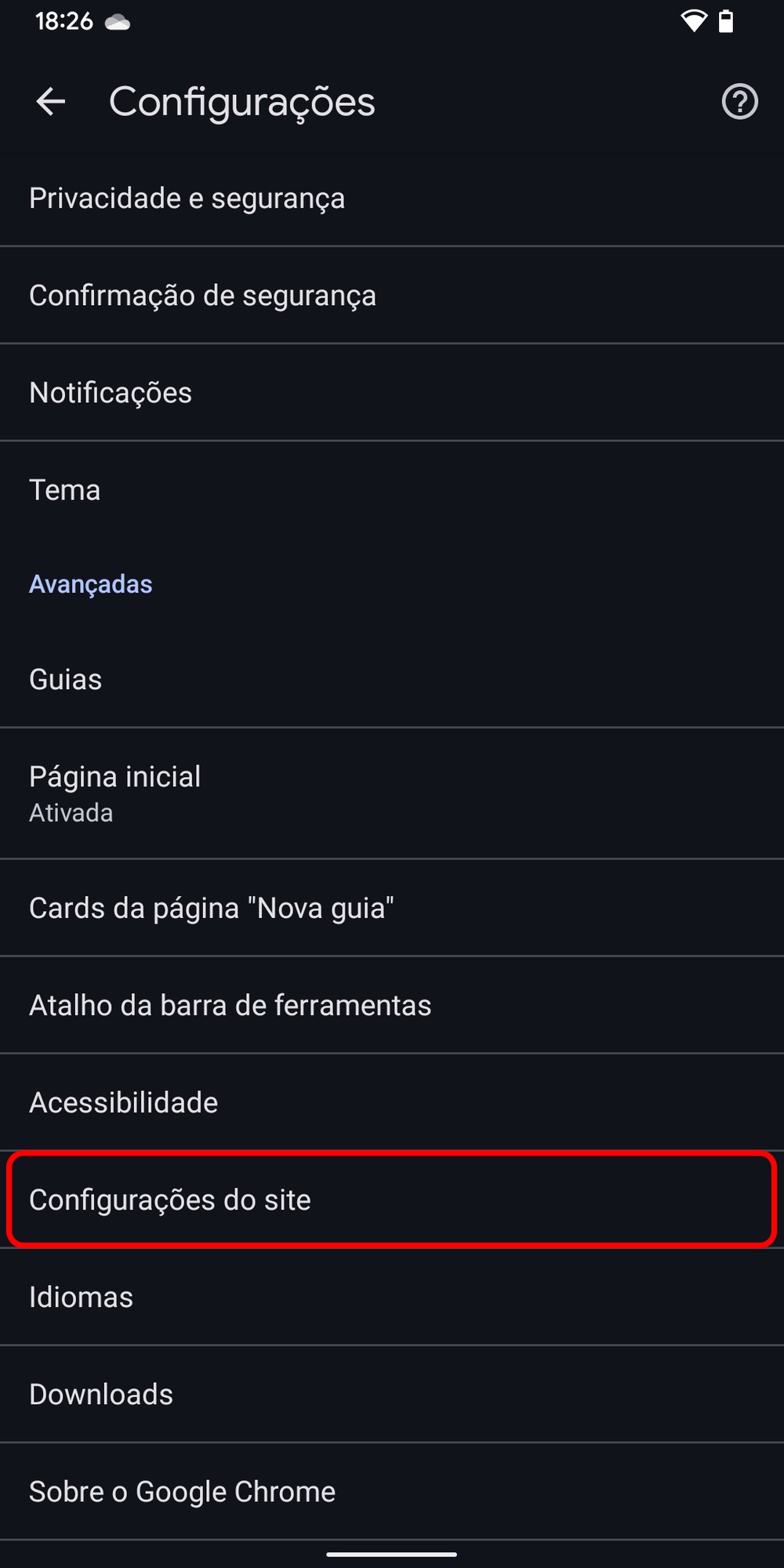Open Downloads settings
Viewport: 784px width, 1568px height.
tap(101, 1394)
